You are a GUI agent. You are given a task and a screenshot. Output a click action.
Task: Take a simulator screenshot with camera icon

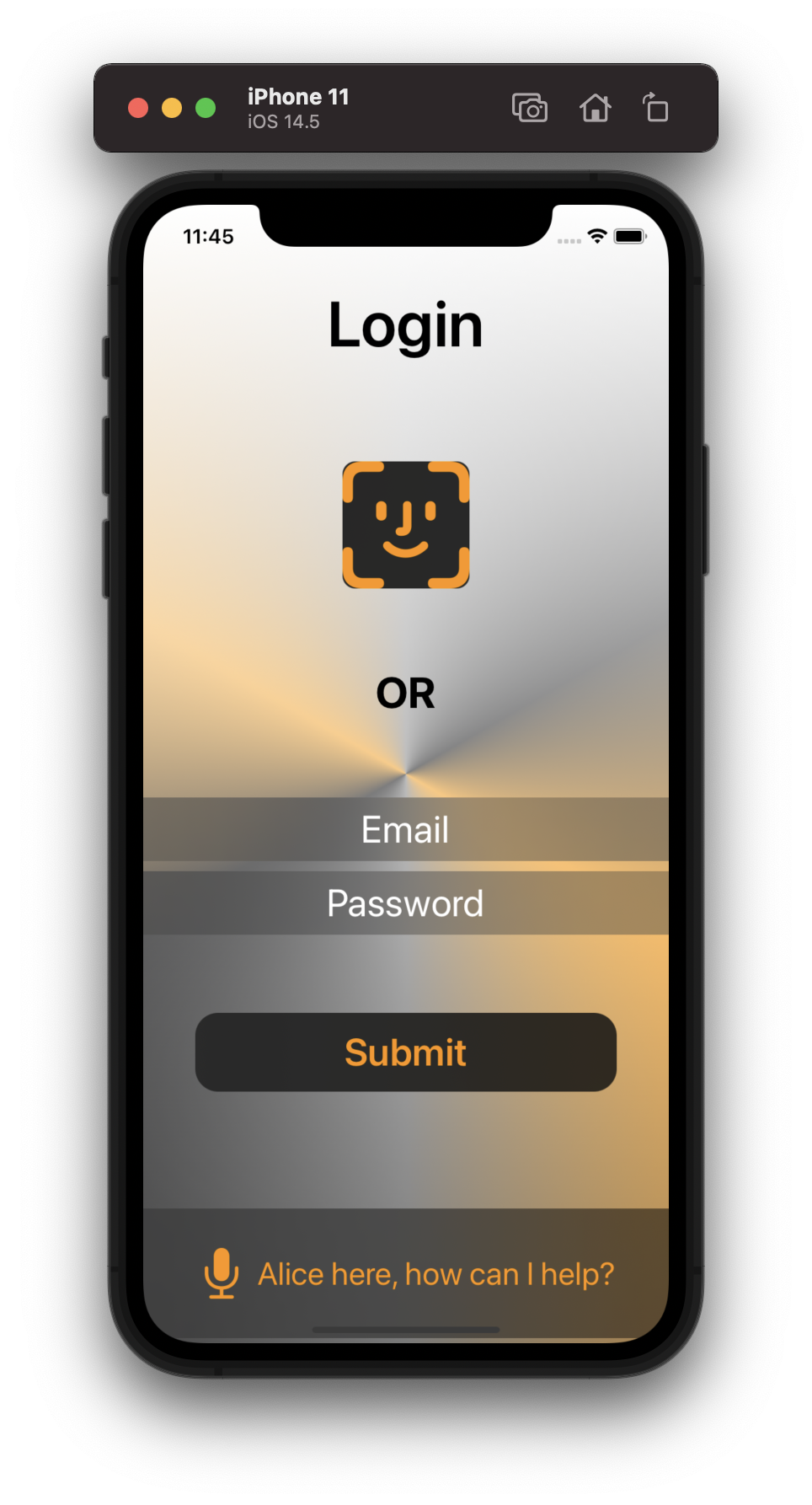(x=530, y=109)
